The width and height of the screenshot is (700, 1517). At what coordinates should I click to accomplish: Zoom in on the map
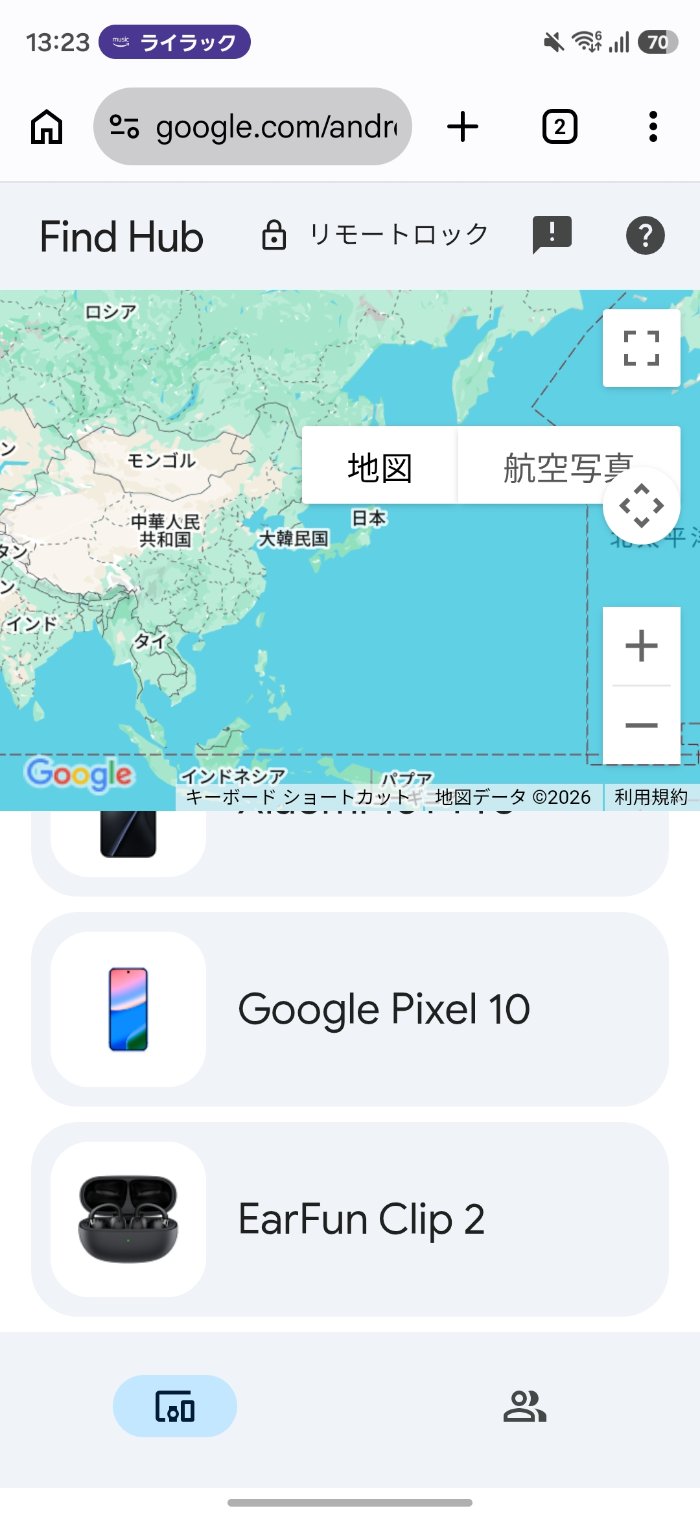641,646
